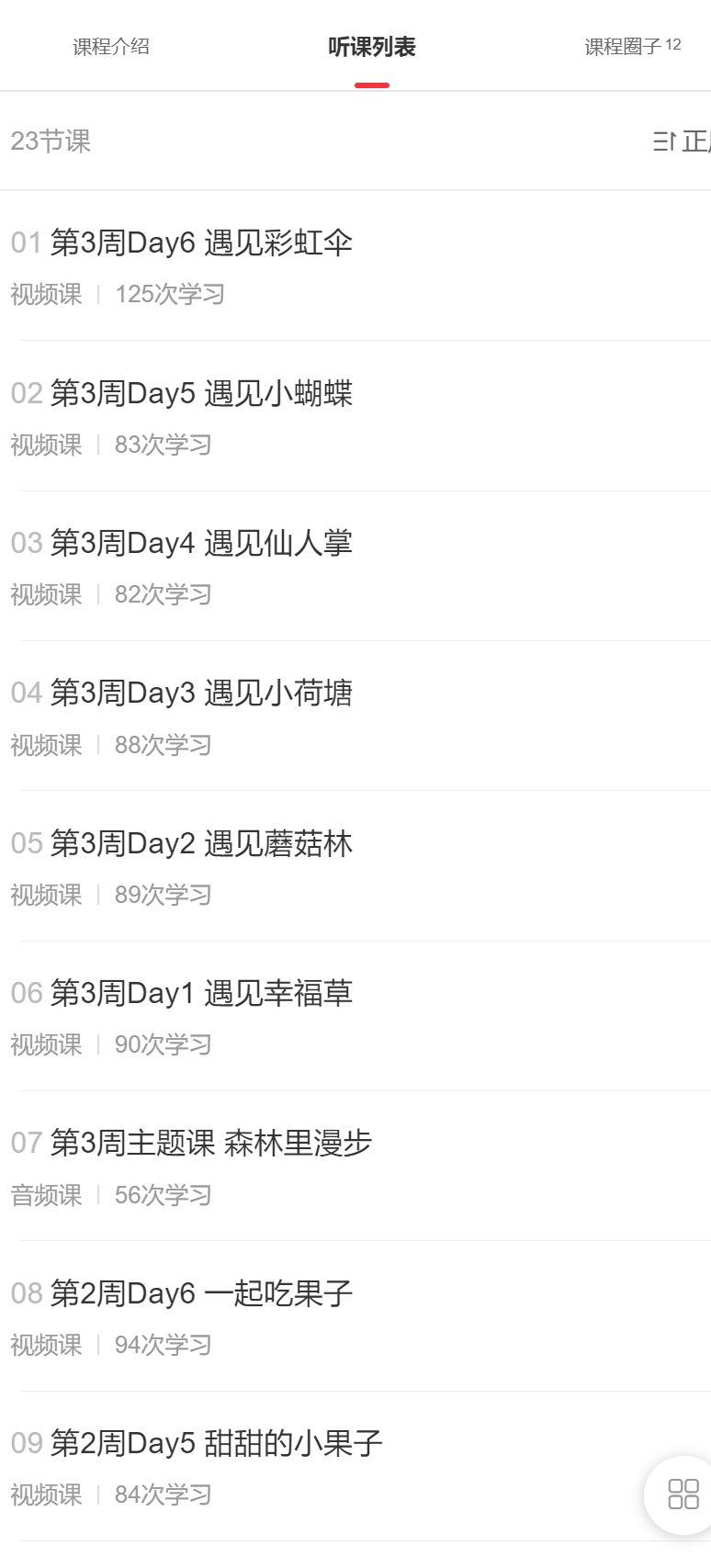The image size is (711, 1568).
Task: Play lesson 02 遇见小蝴蝶
Action: point(201,393)
